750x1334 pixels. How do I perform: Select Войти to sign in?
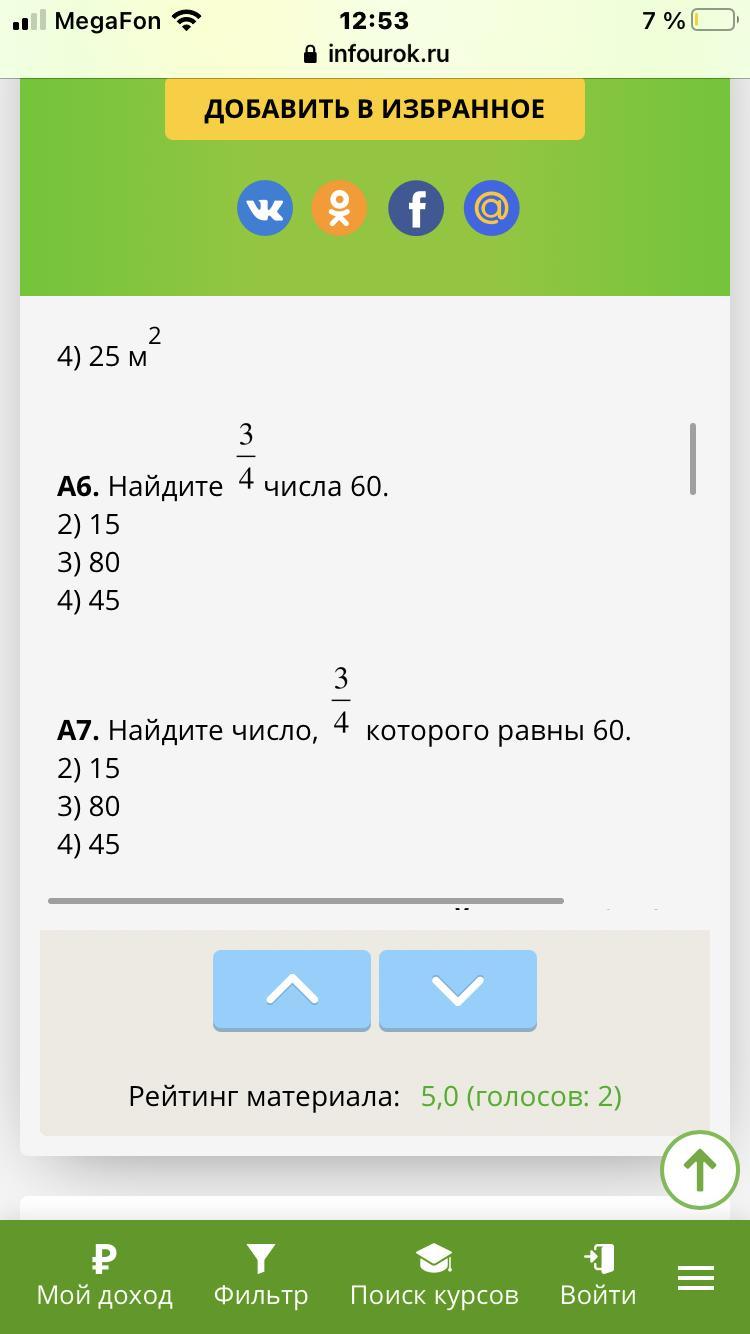[x=598, y=1276]
